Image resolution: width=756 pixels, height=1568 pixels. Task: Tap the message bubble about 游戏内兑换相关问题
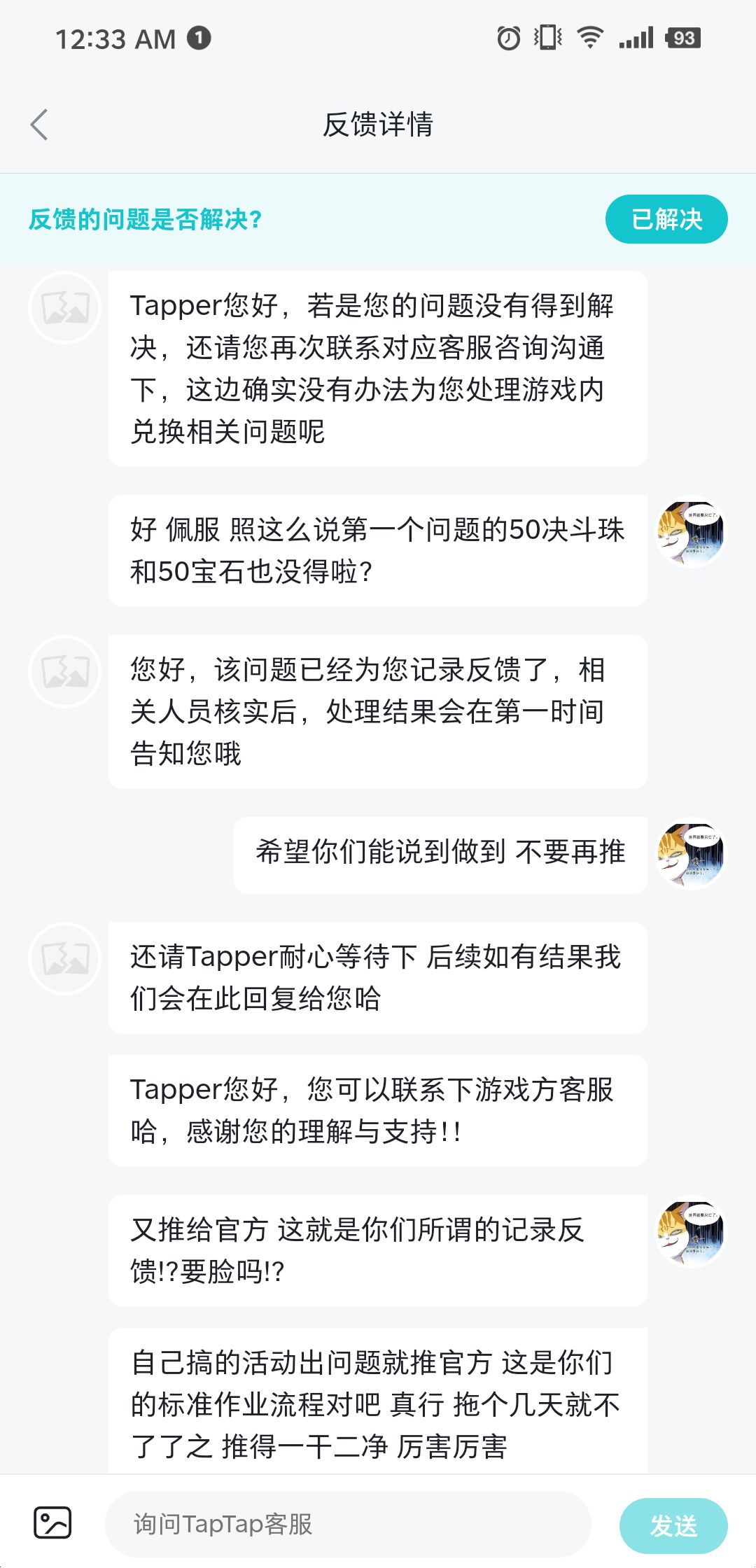click(x=378, y=371)
